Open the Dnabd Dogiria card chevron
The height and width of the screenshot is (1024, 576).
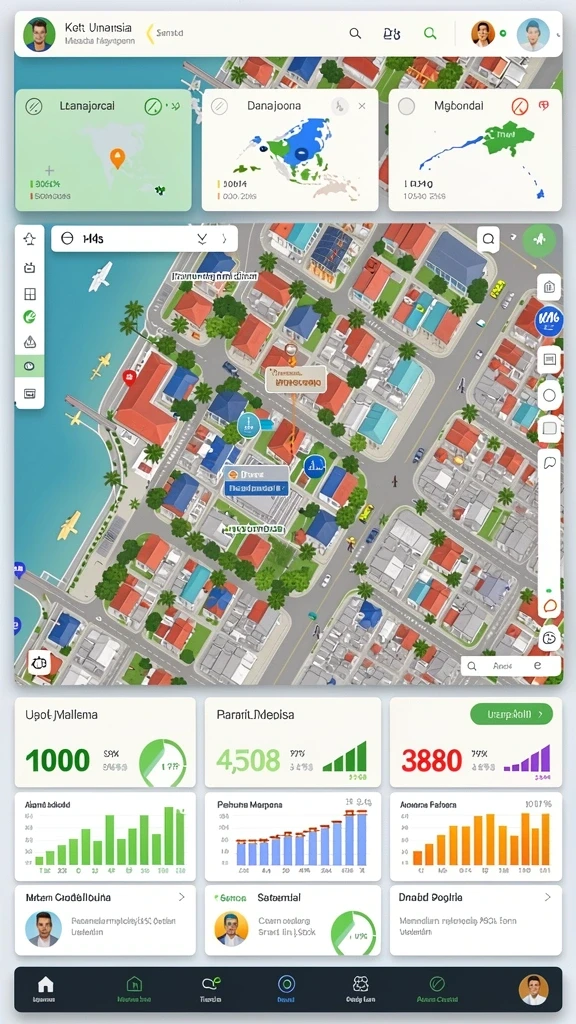pos(547,897)
